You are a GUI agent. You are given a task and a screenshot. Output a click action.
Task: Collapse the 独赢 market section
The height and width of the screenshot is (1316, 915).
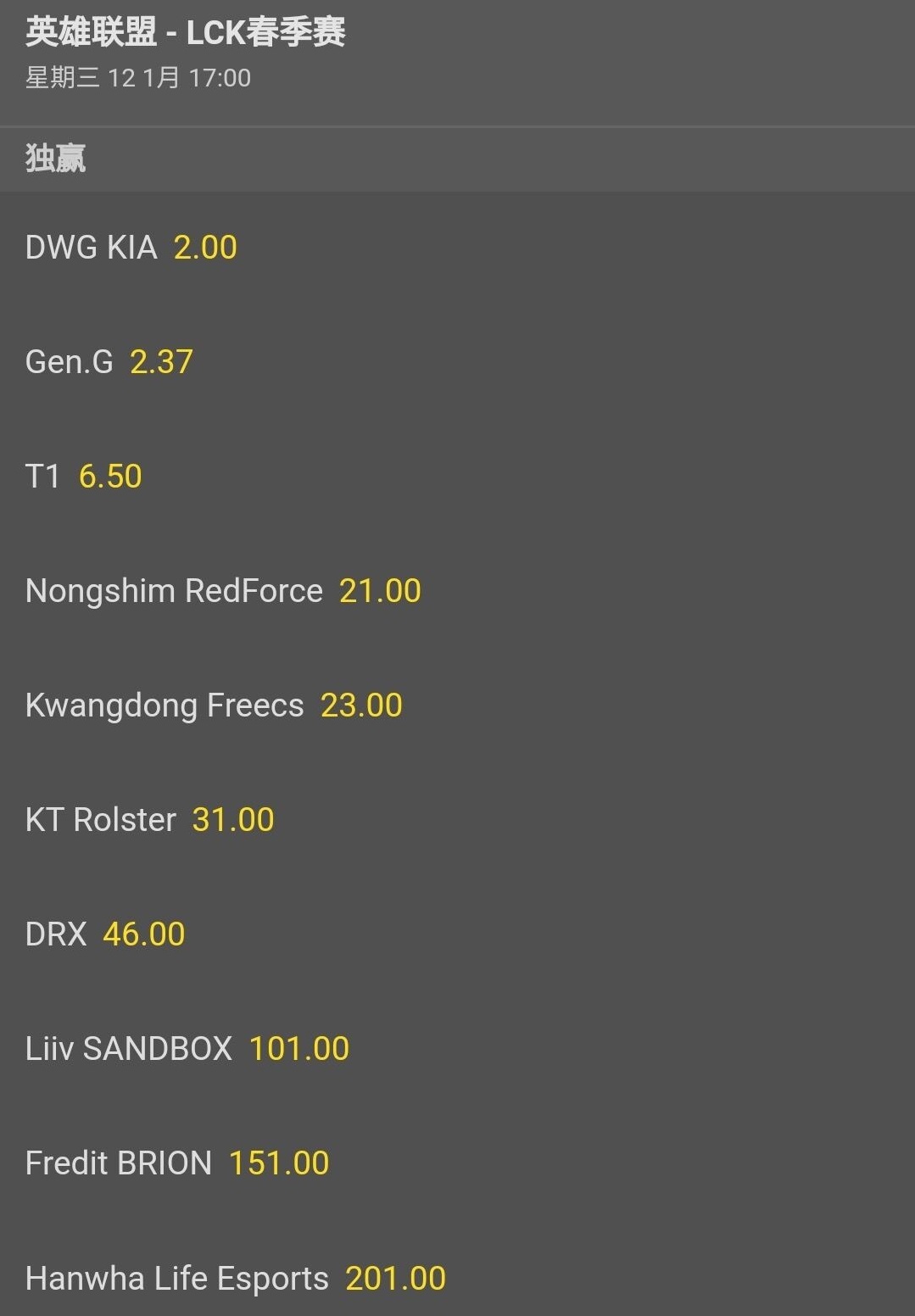click(x=56, y=159)
